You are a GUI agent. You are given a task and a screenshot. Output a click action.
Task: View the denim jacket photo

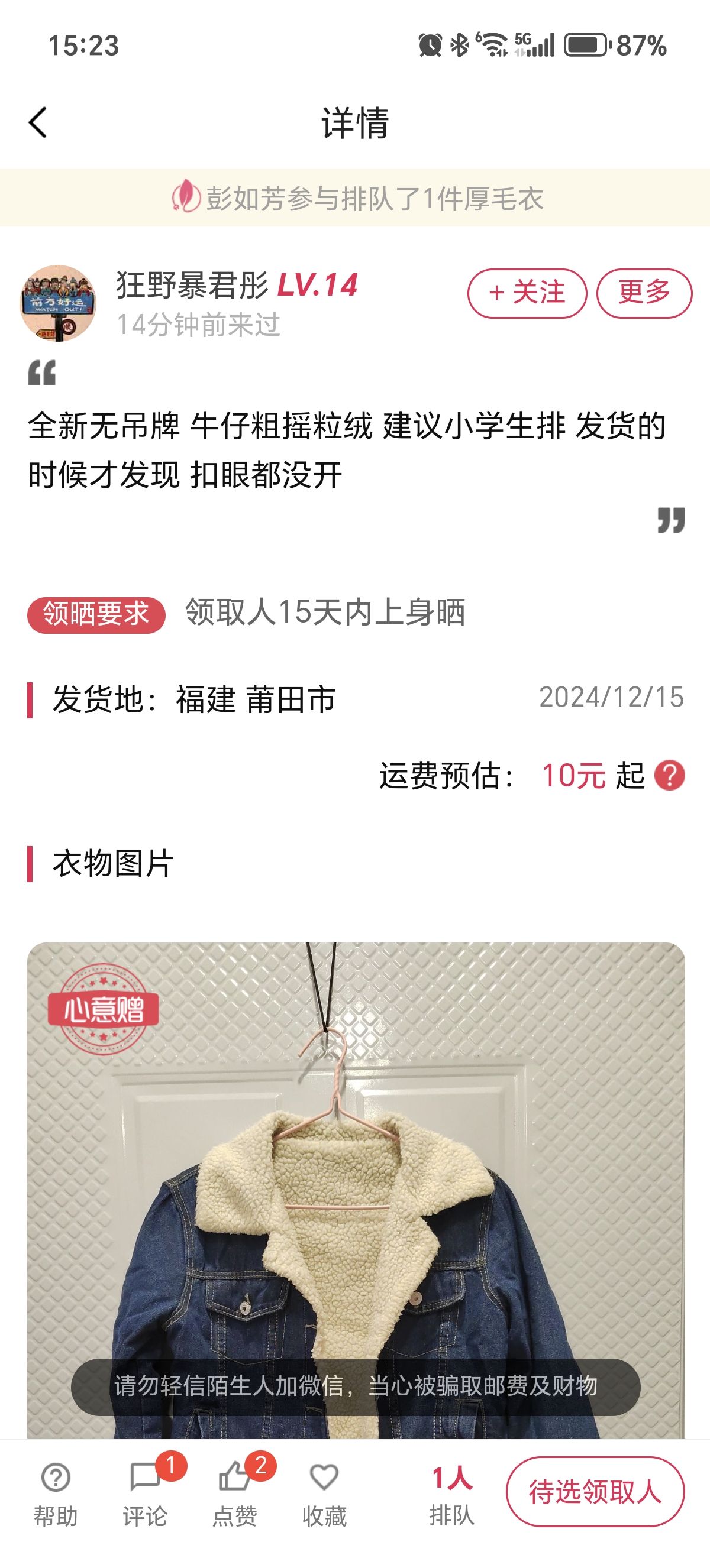click(x=356, y=1190)
